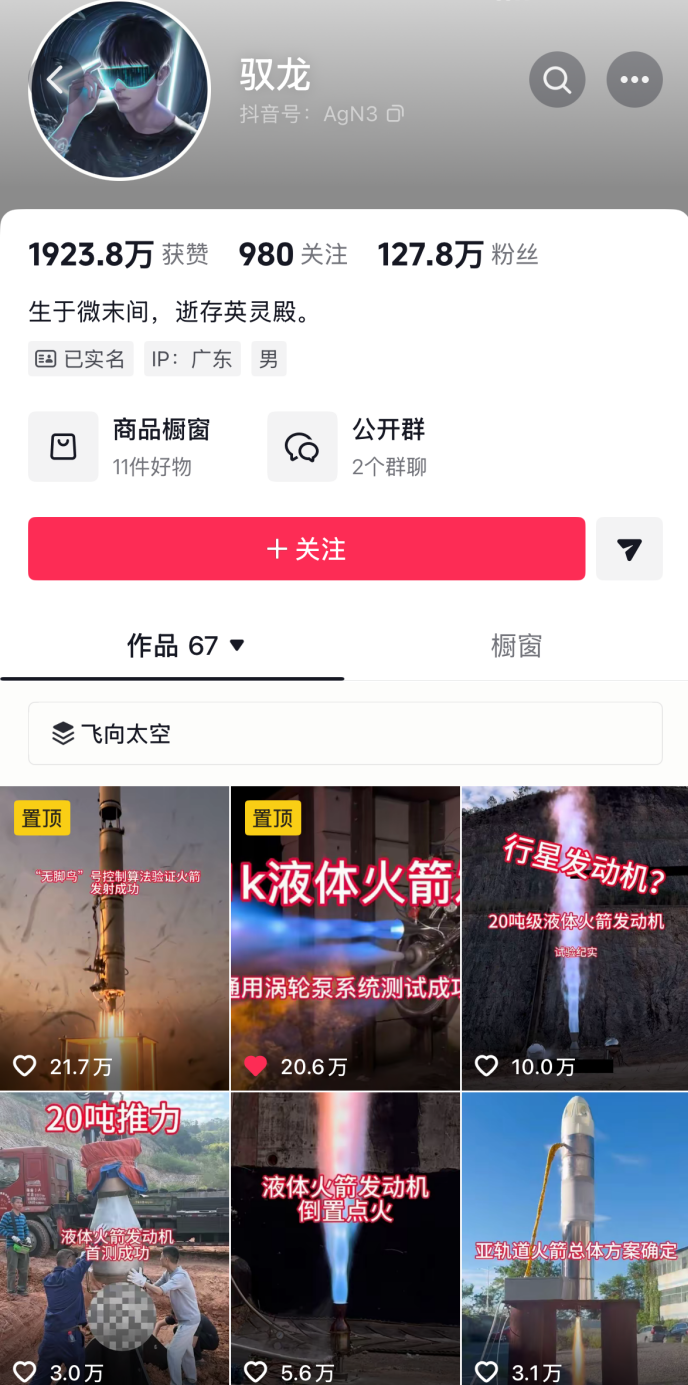Switch to the 橱窗 tab

[x=516, y=646]
